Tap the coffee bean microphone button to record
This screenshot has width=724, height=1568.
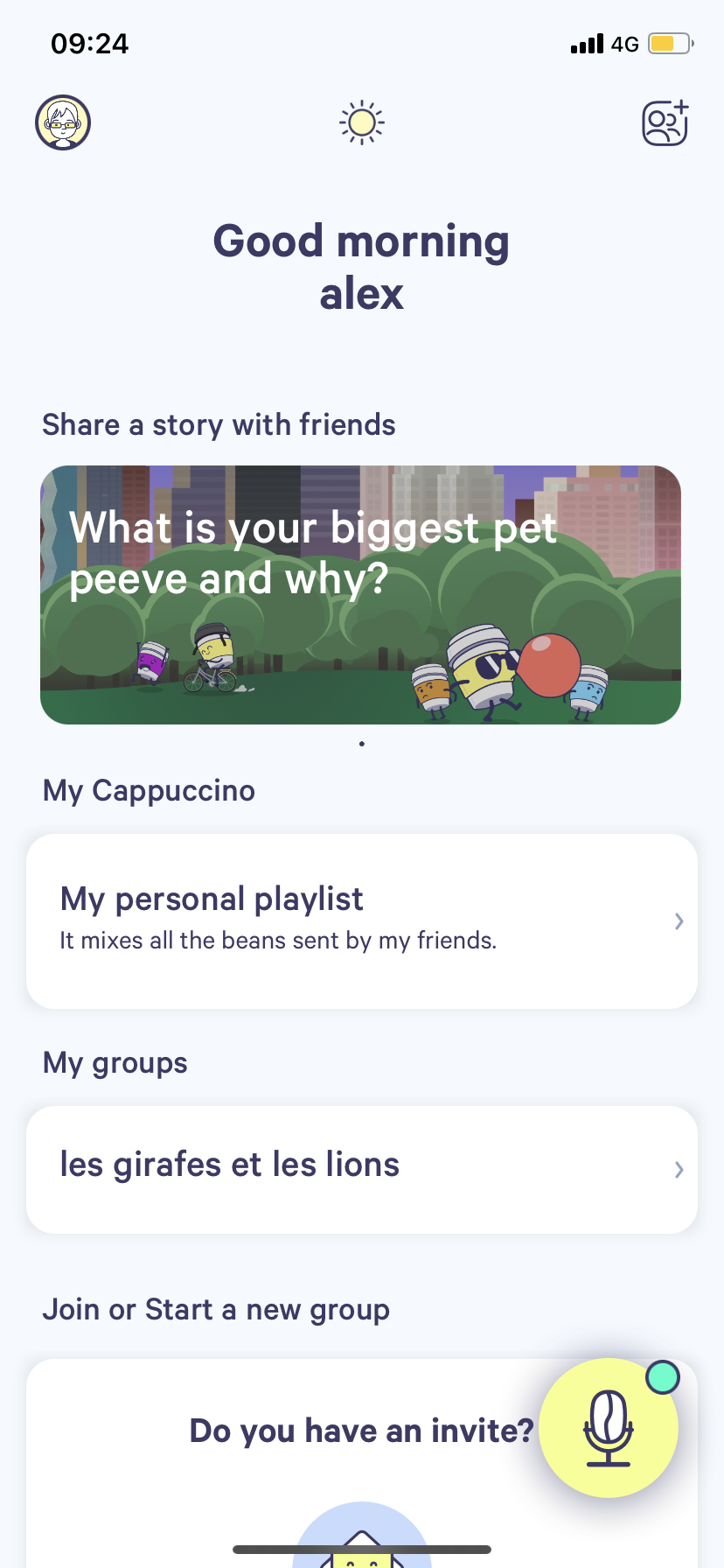(x=609, y=1426)
